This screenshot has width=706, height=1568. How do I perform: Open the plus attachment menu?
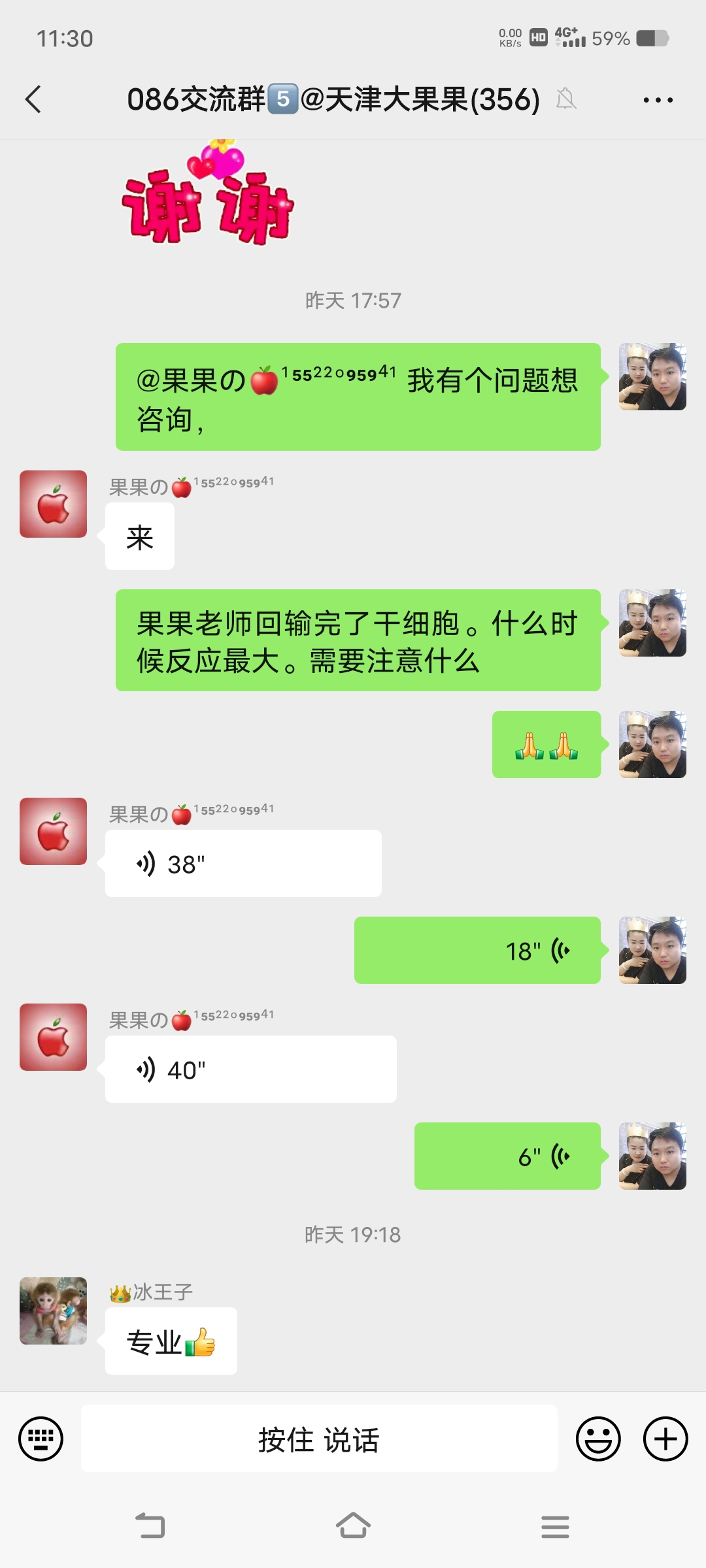point(665,1439)
